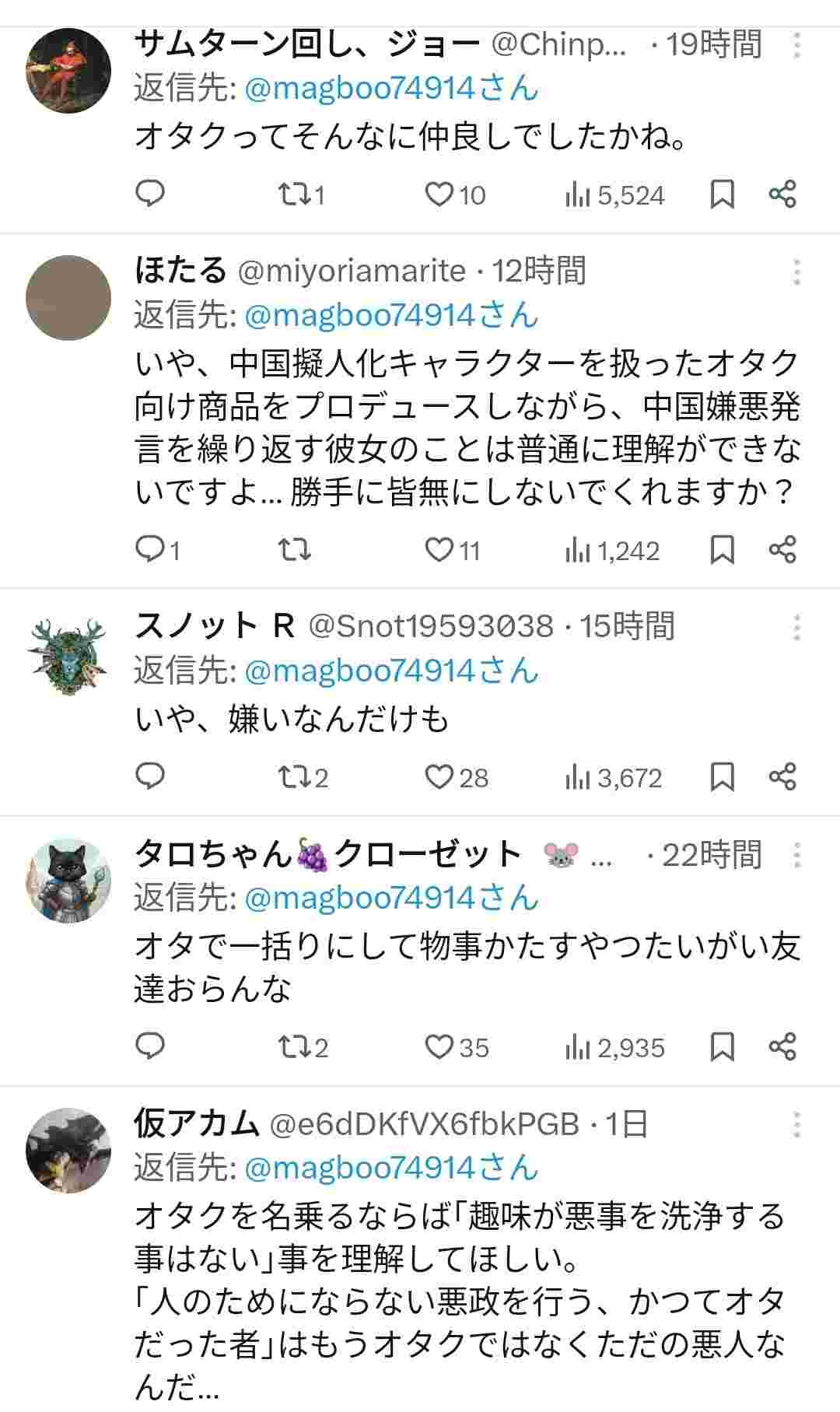Bookmark the reply by サムターン回し、ジョー
The width and height of the screenshot is (840, 1412).
(x=723, y=194)
